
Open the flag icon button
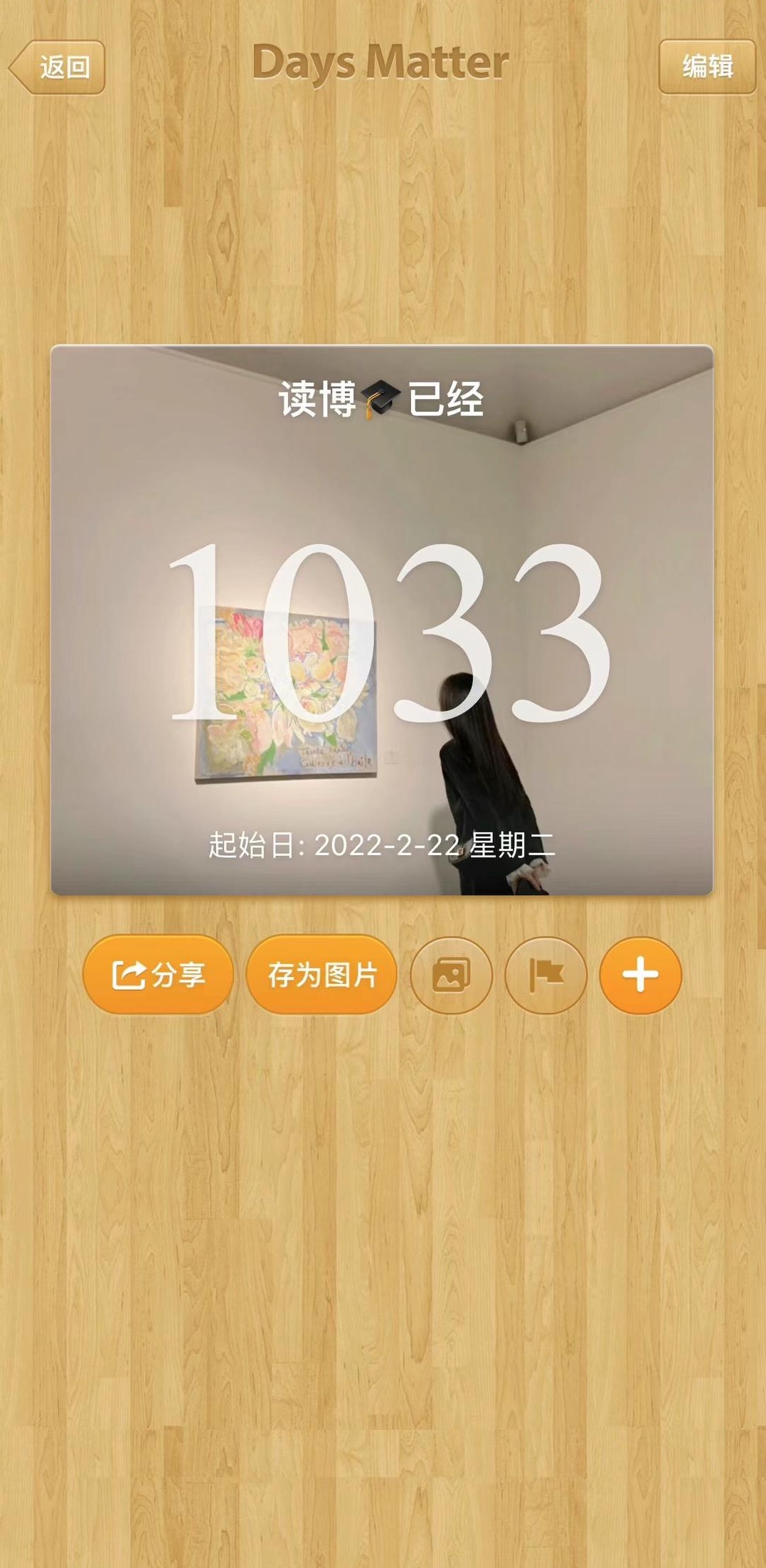(546, 975)
